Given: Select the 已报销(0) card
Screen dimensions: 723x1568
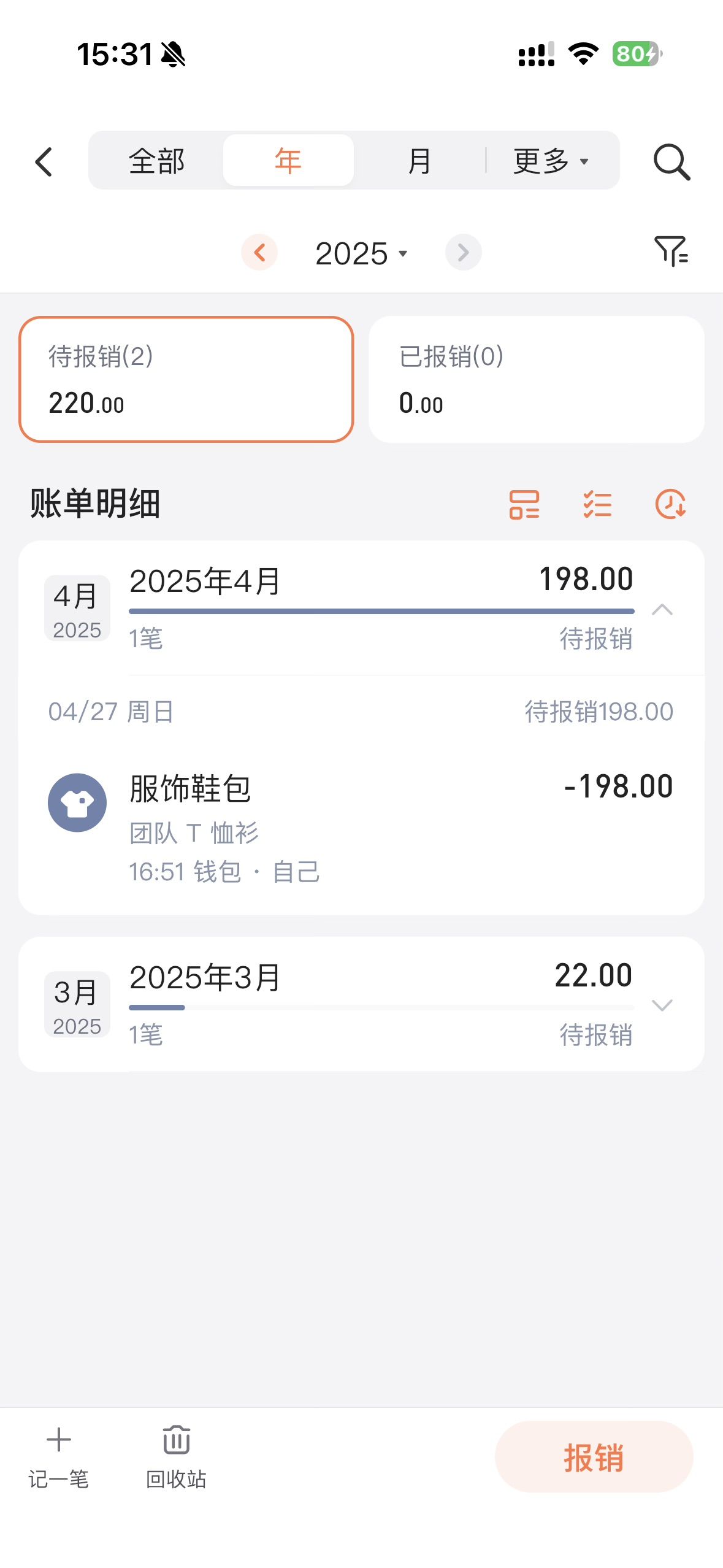Looking at the screenshot, I should click(536, 379).
